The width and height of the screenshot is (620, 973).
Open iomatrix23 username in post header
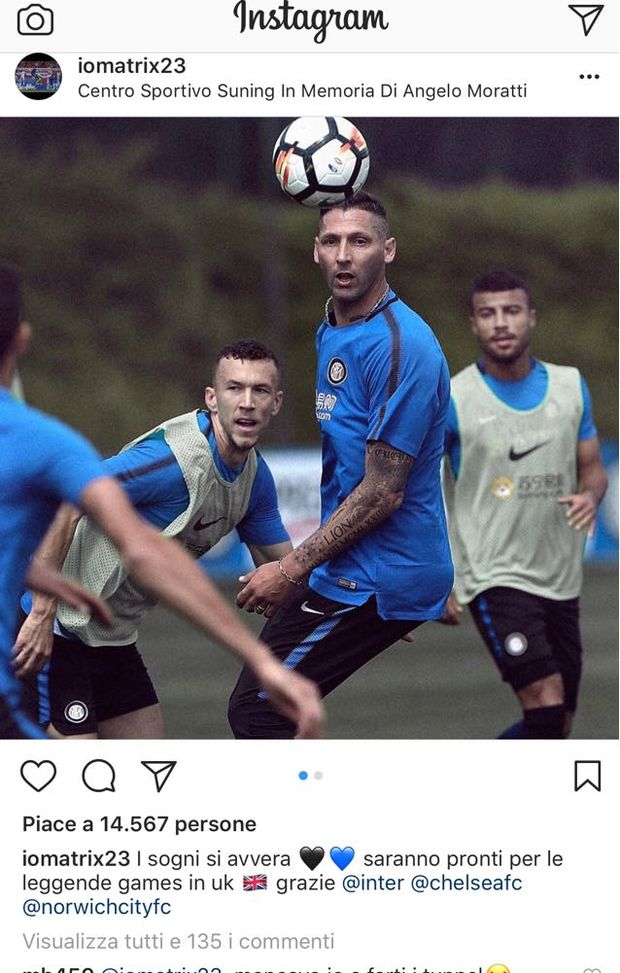[x=132, y=66]
